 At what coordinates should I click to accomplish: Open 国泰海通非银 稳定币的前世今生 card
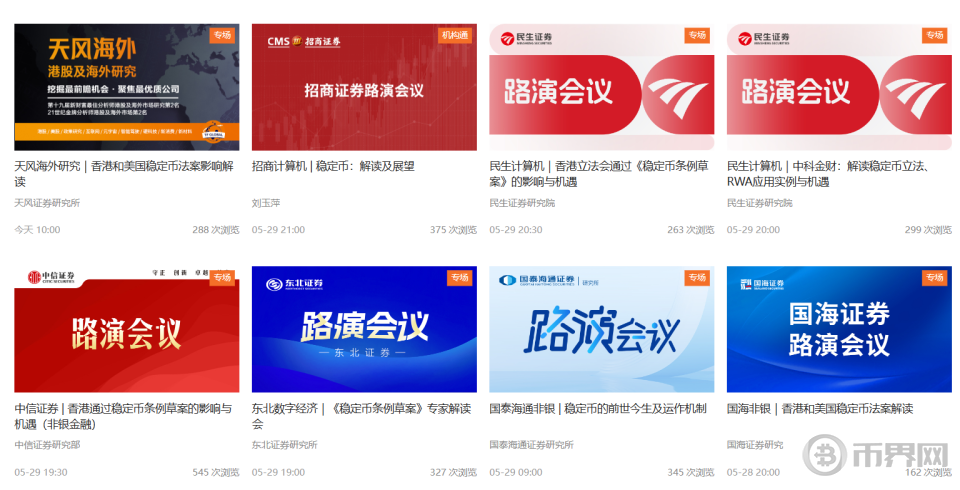(601, 329)
